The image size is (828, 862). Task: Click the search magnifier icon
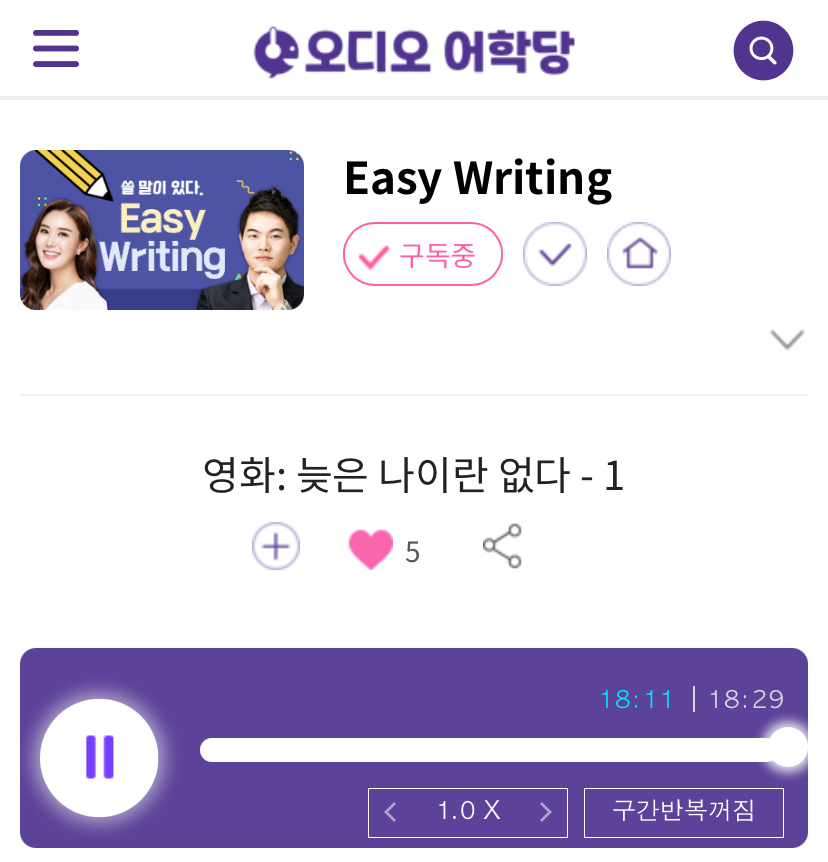pos(763,49)
